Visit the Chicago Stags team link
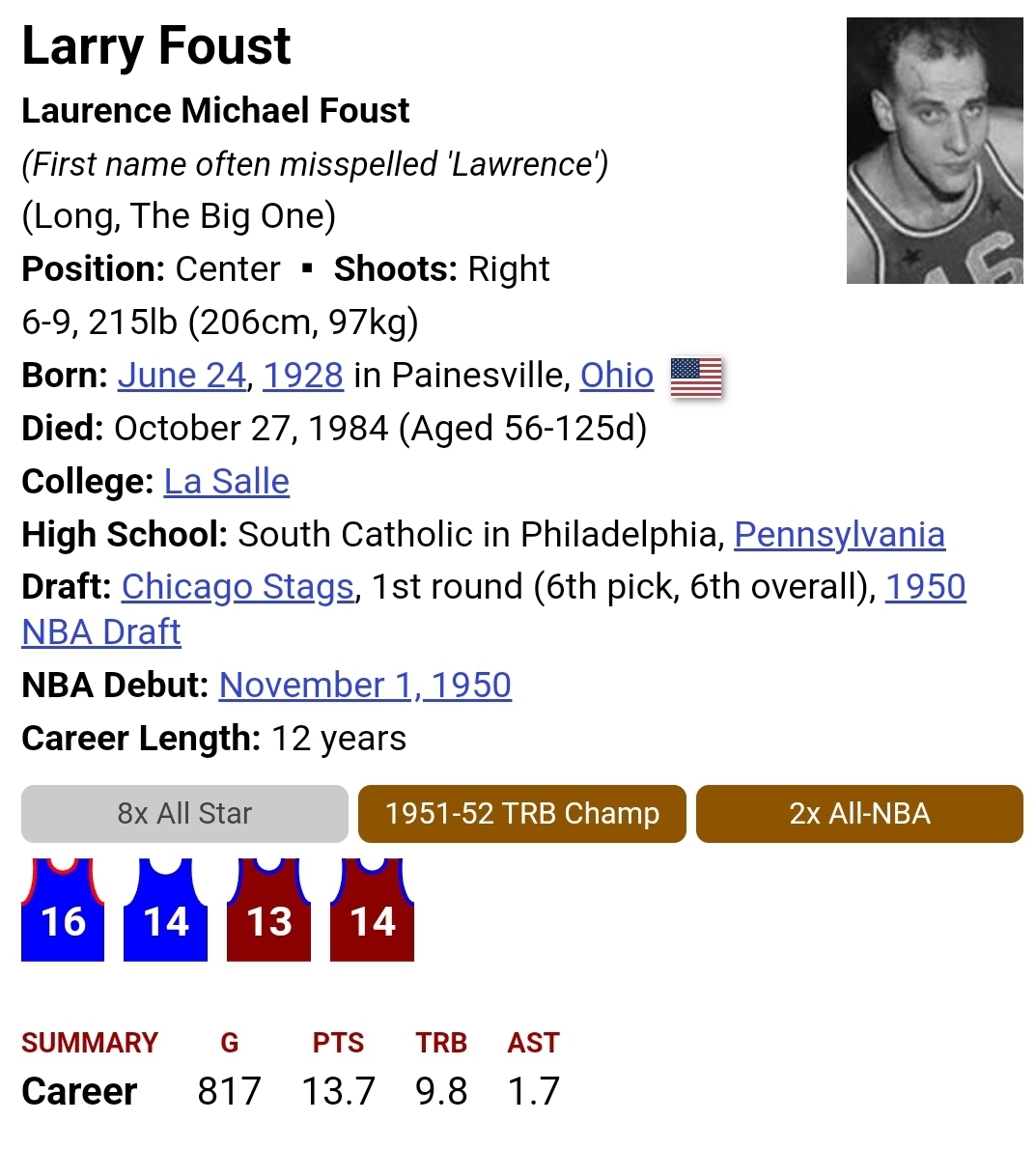This screenshot has height=1149, width=1036. point(238,587)
